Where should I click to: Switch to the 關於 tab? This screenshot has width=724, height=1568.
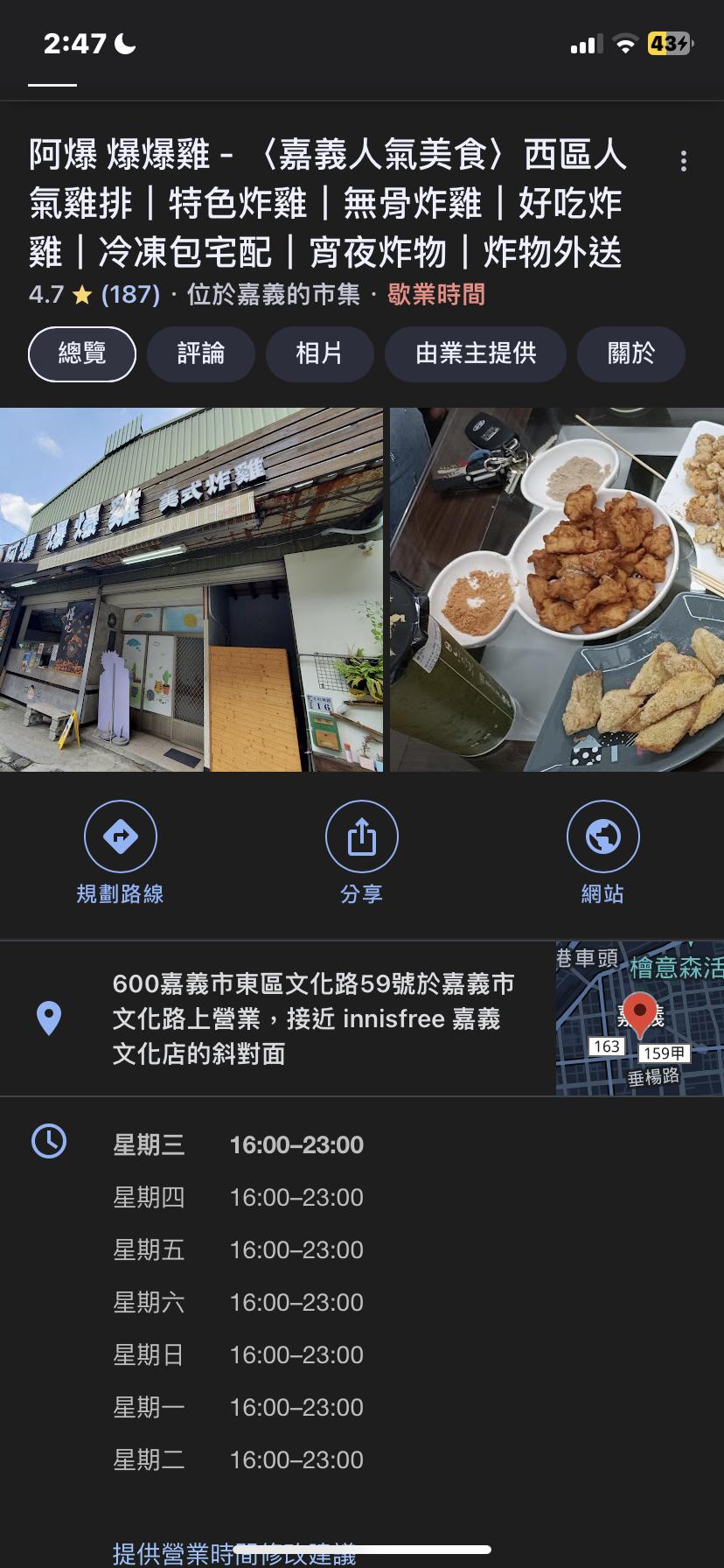[630, 353]
